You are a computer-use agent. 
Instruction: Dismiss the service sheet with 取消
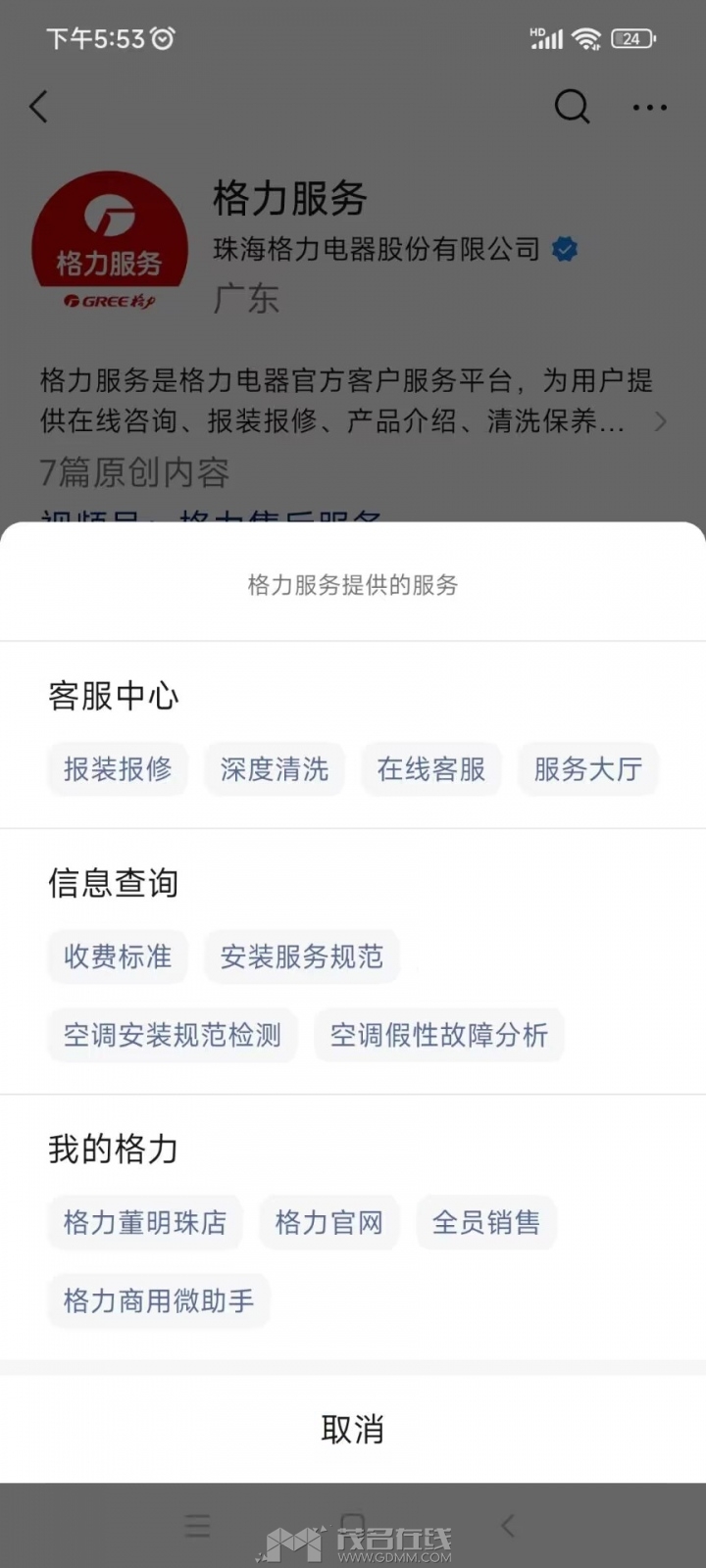[353, 1429]
